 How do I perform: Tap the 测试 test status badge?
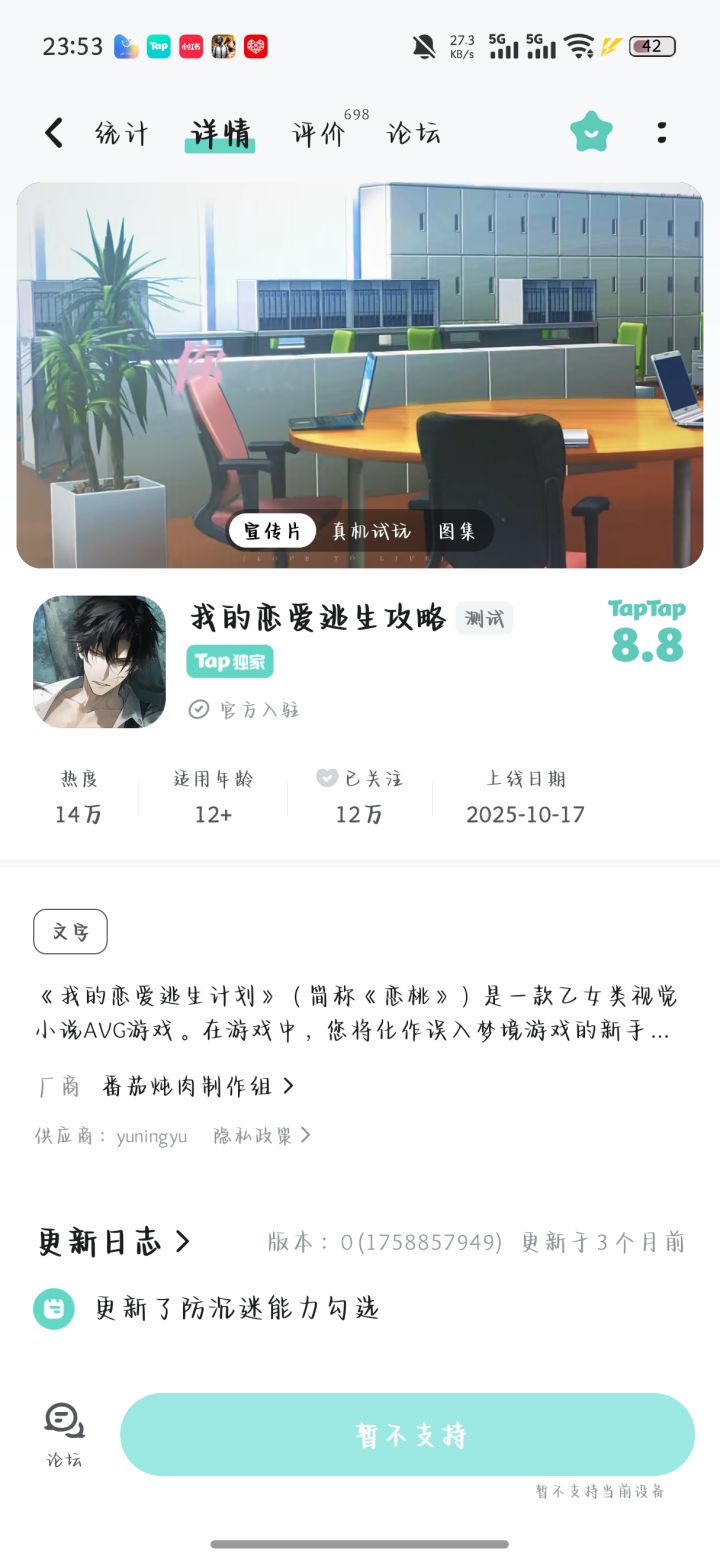484,618
